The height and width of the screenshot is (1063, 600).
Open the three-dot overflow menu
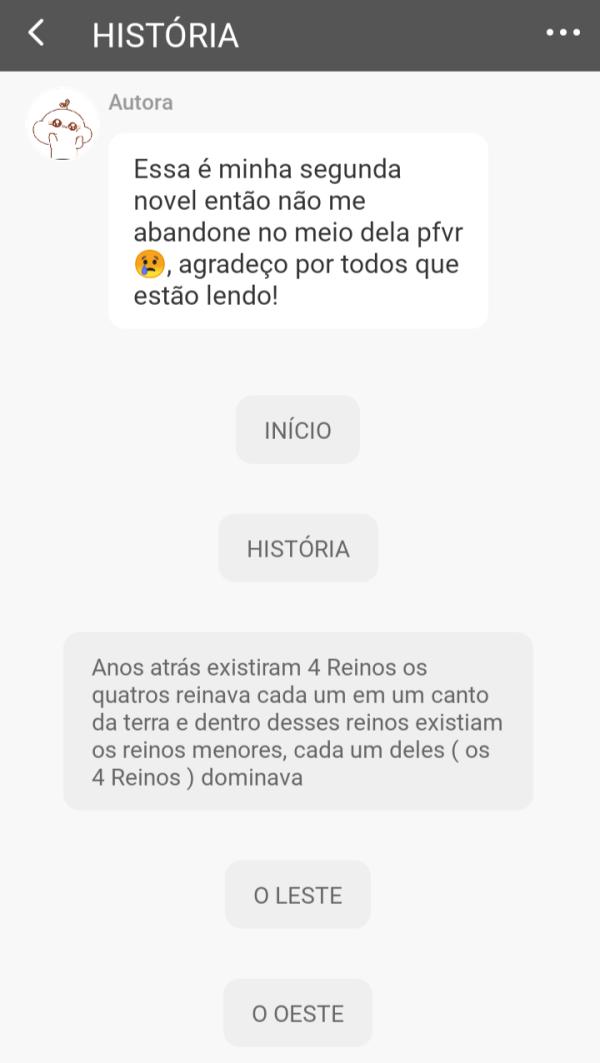(x=563, y=34)
